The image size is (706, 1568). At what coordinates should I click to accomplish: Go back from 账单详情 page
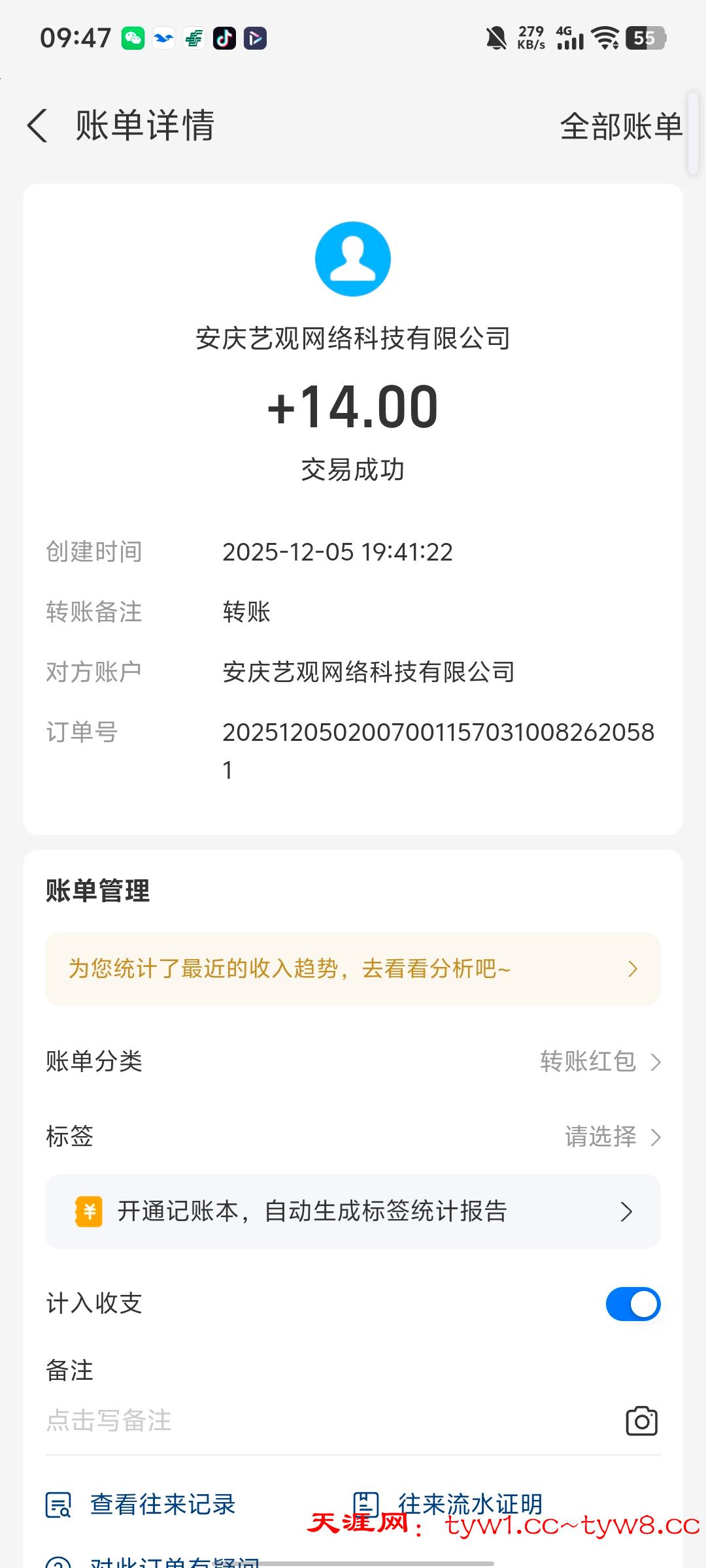pos(38,125)
